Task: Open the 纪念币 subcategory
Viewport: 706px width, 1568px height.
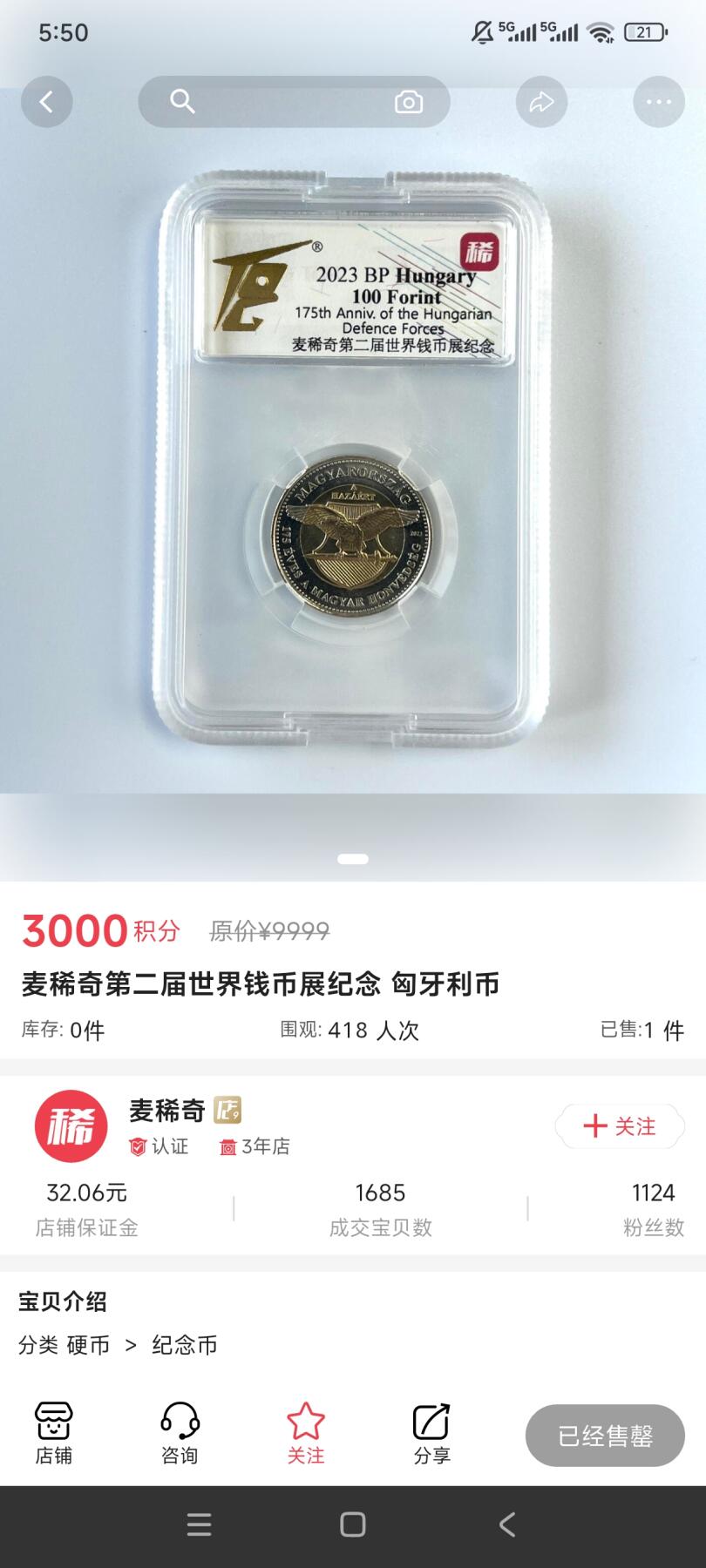Action: (184, 1345)
